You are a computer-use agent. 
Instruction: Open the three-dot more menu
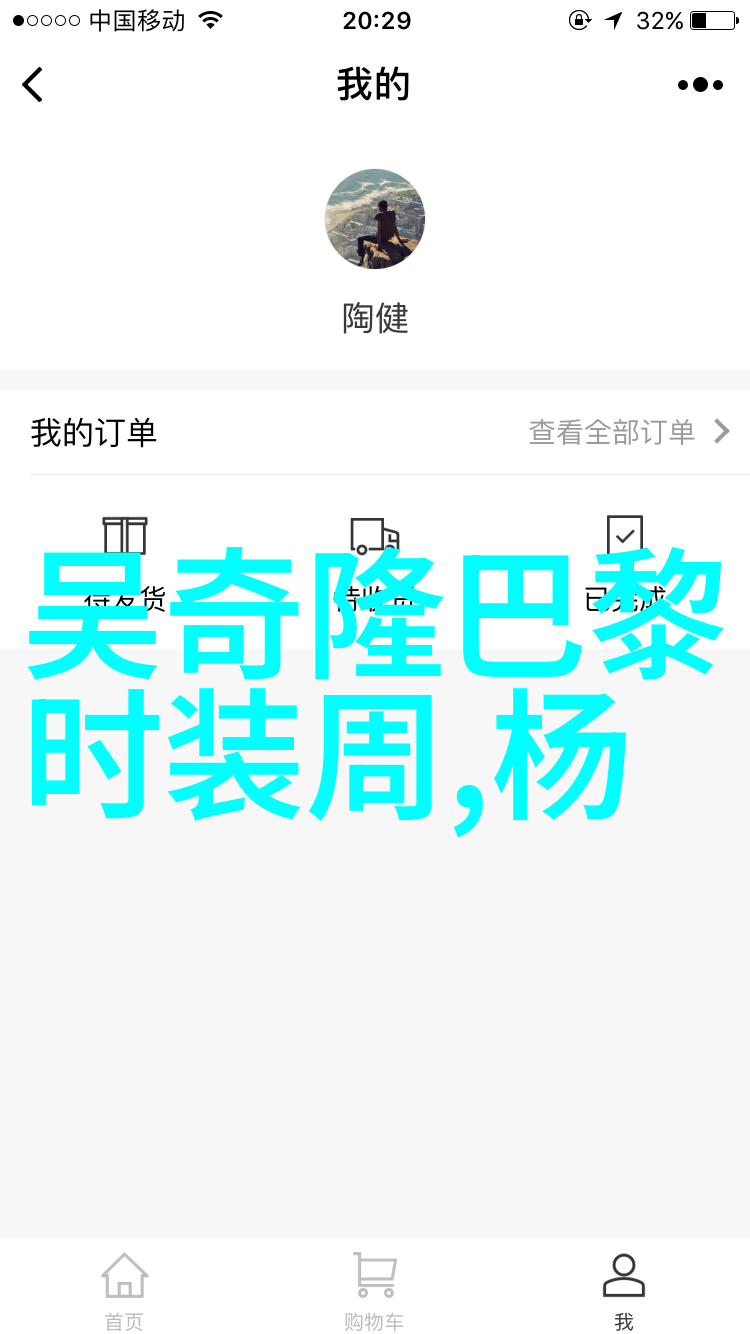(700, 85)
